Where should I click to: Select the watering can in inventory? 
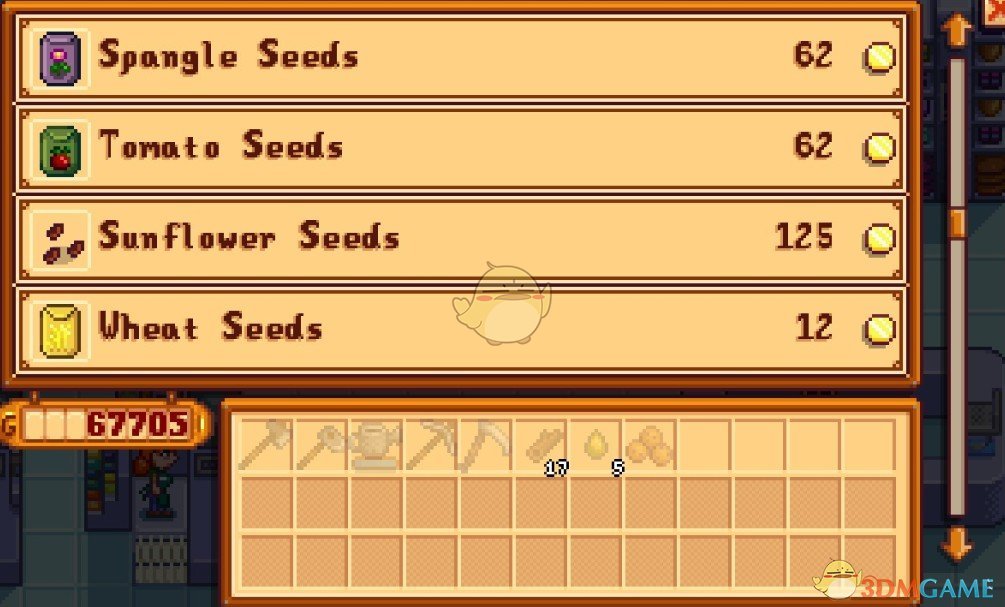click(x=376, y=445)
